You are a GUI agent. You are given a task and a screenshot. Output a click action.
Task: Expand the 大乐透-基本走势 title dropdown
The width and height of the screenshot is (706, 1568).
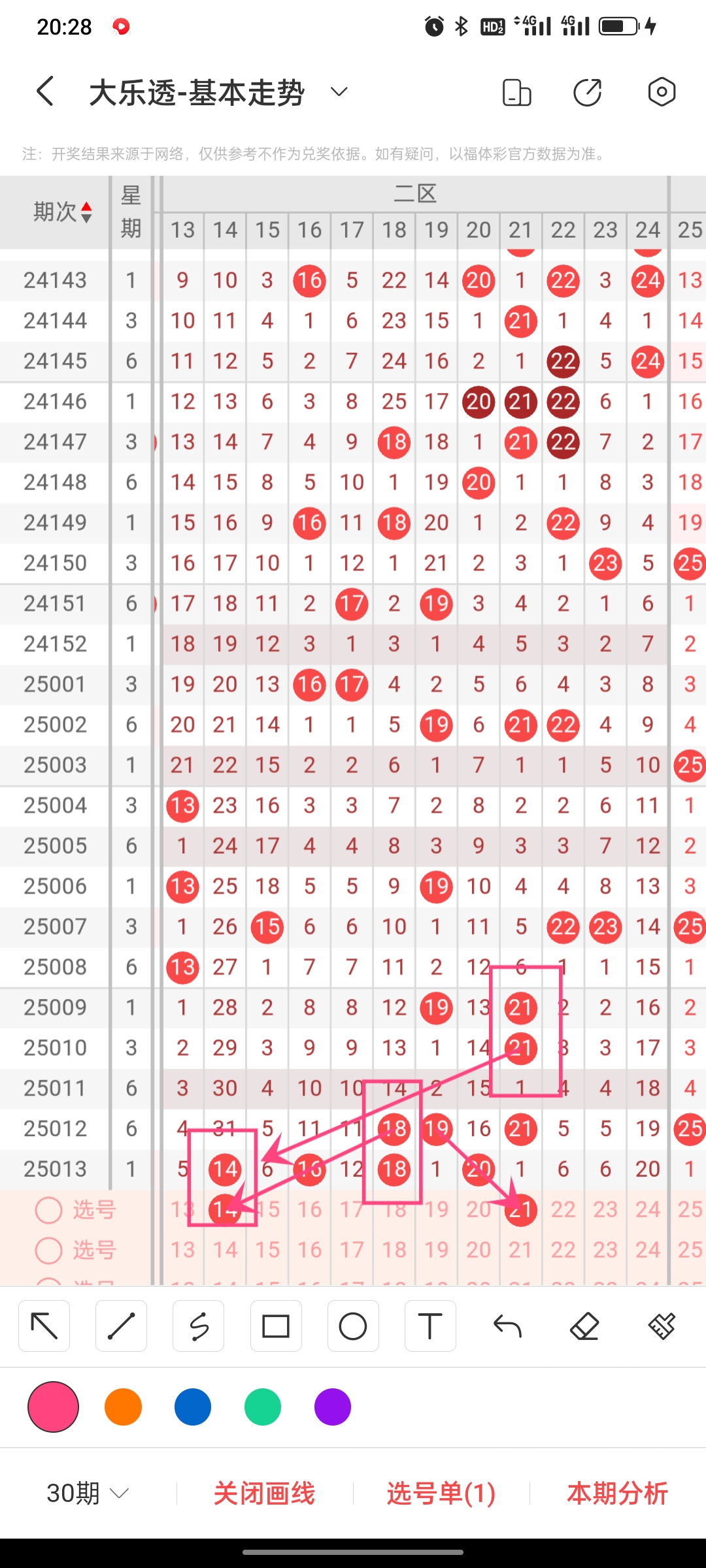pyautogui.click(x=339, y=91)
